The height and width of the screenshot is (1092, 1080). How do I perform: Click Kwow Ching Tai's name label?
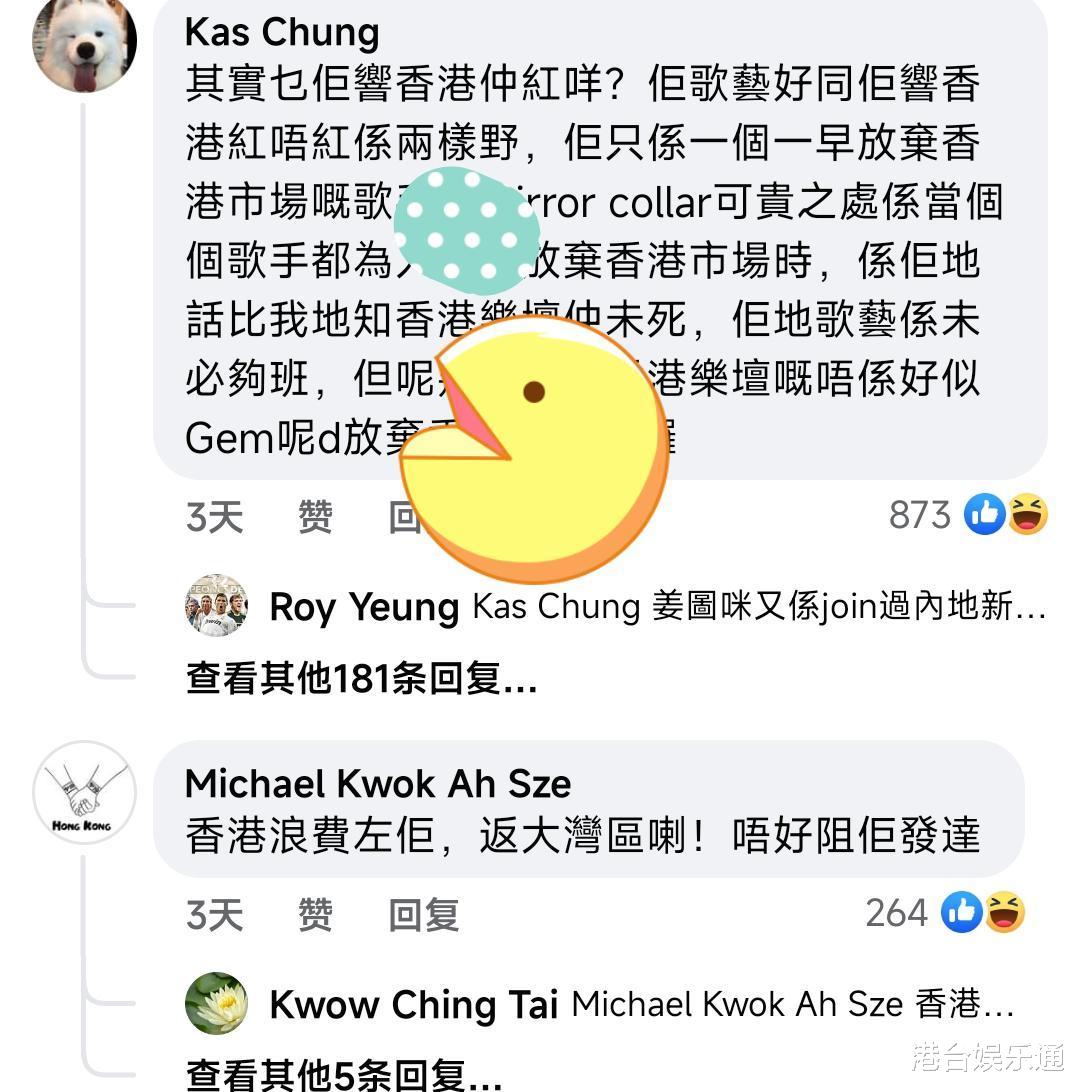414,1003
